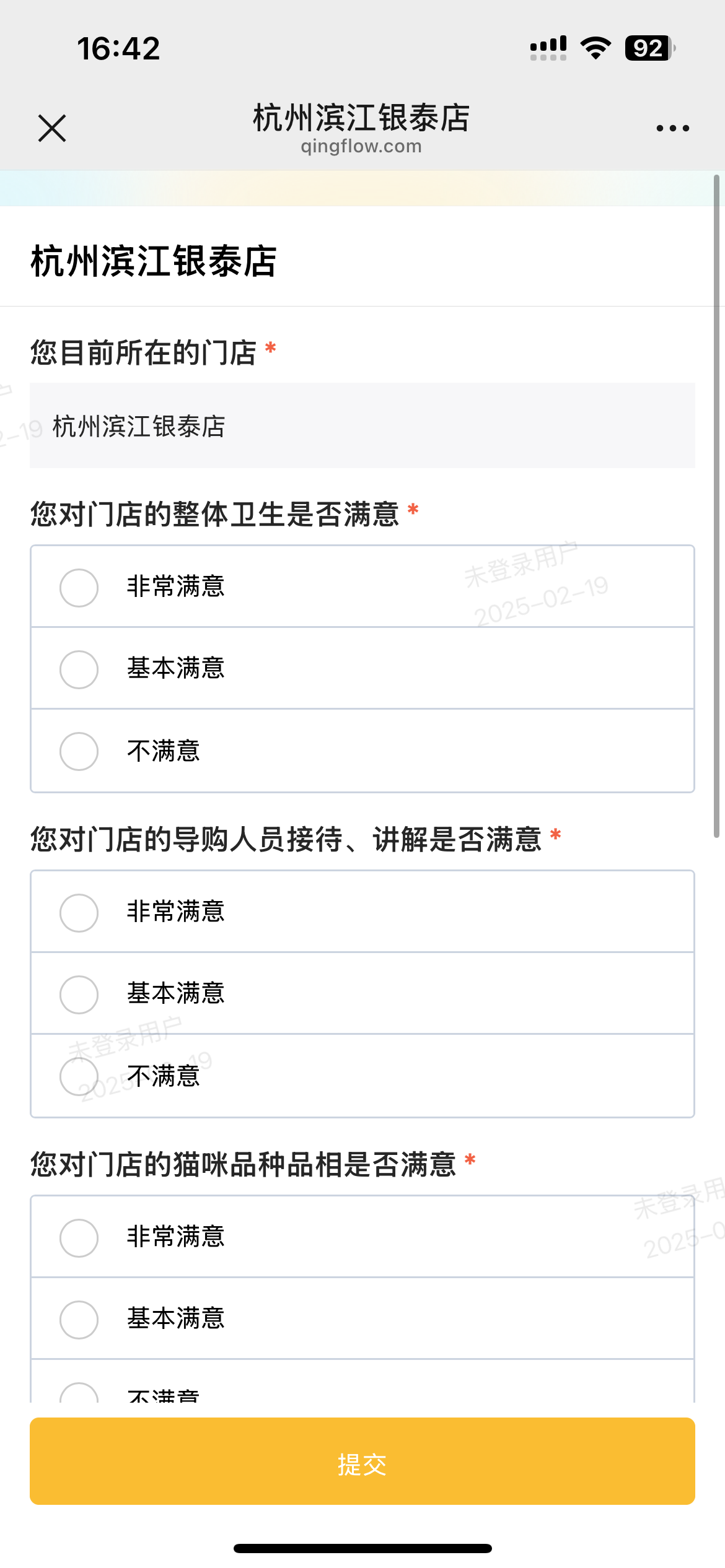The height and width of the screenshot is (1568, 725).
Task: Select 非常满意 for shopping guide reception
Action: 362,912
